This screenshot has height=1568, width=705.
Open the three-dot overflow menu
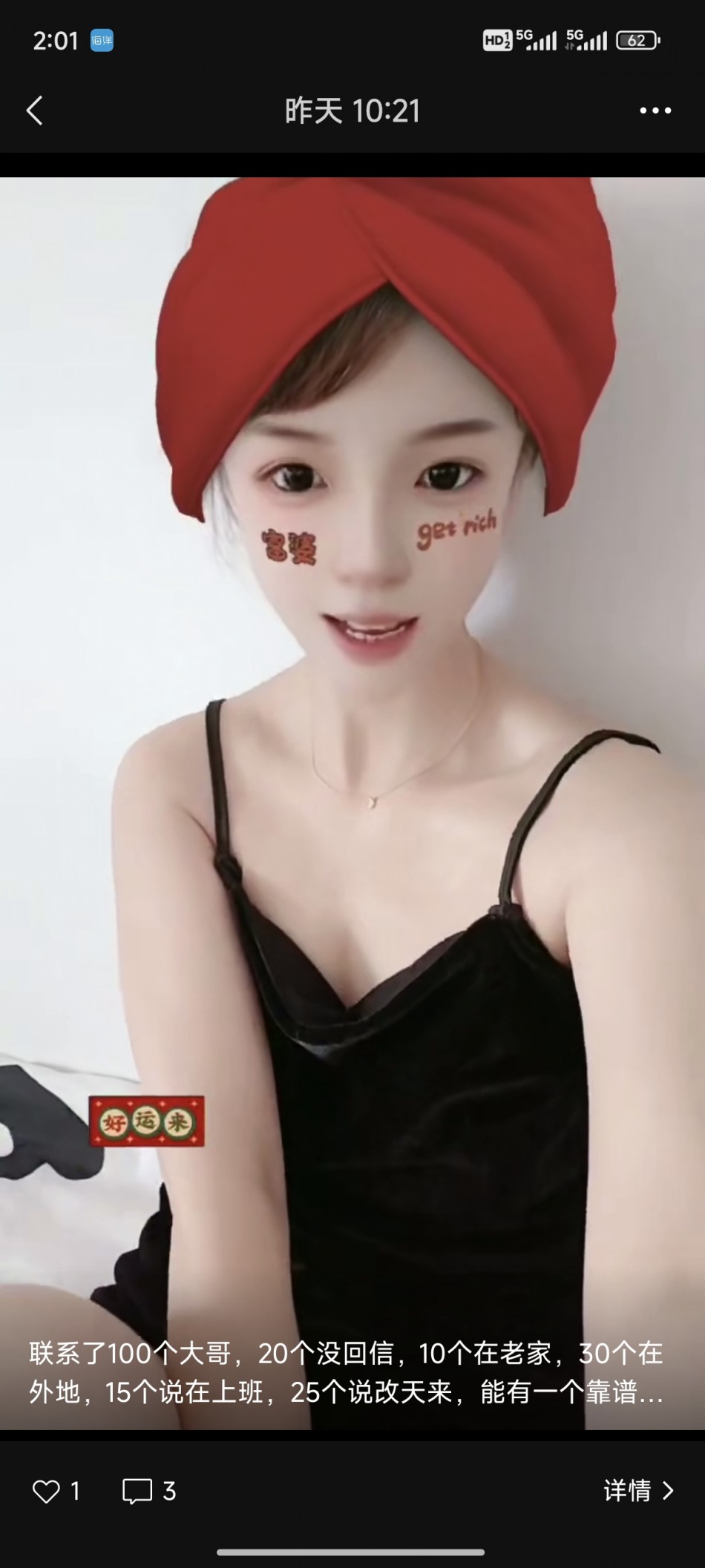click(x=655, y=111)
